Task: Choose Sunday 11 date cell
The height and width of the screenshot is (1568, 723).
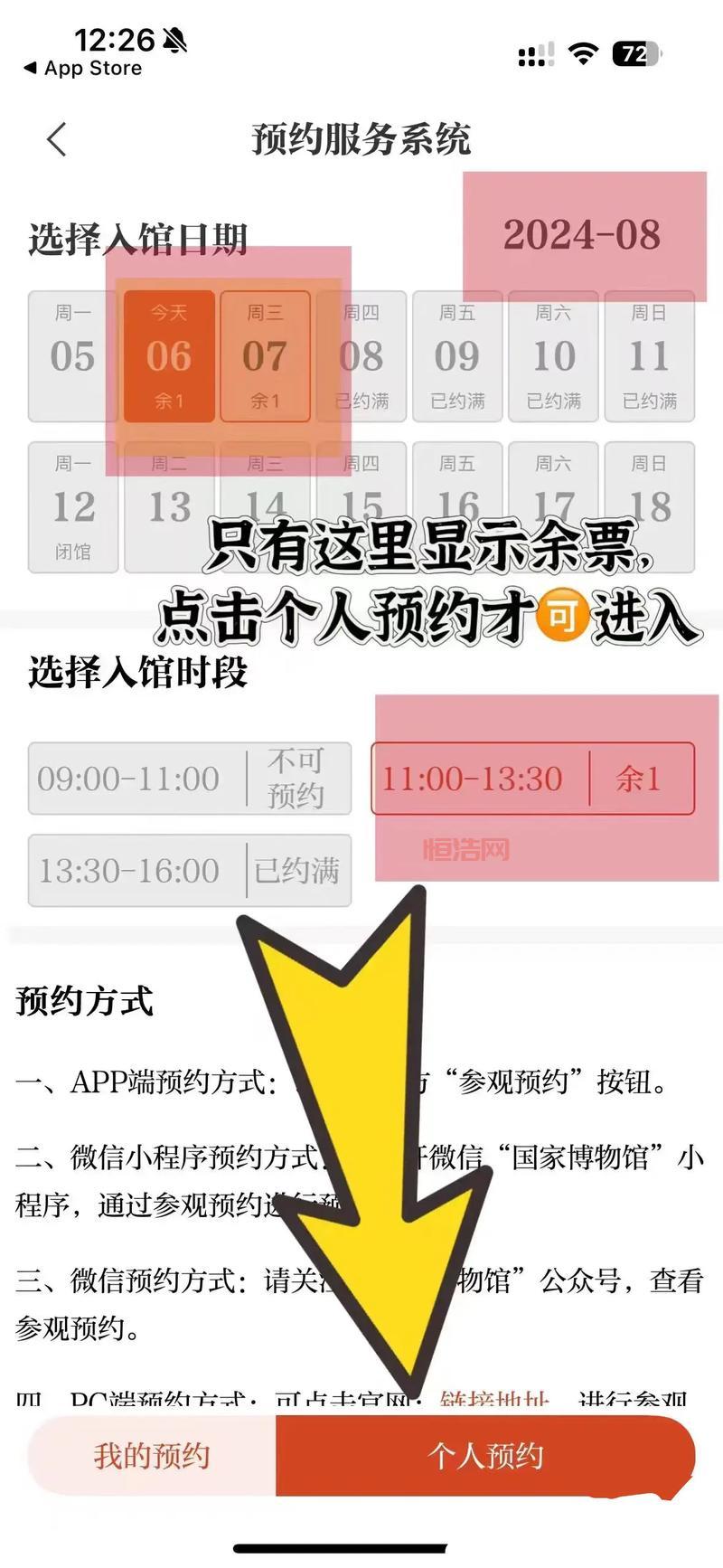Action: coord(649,356)
